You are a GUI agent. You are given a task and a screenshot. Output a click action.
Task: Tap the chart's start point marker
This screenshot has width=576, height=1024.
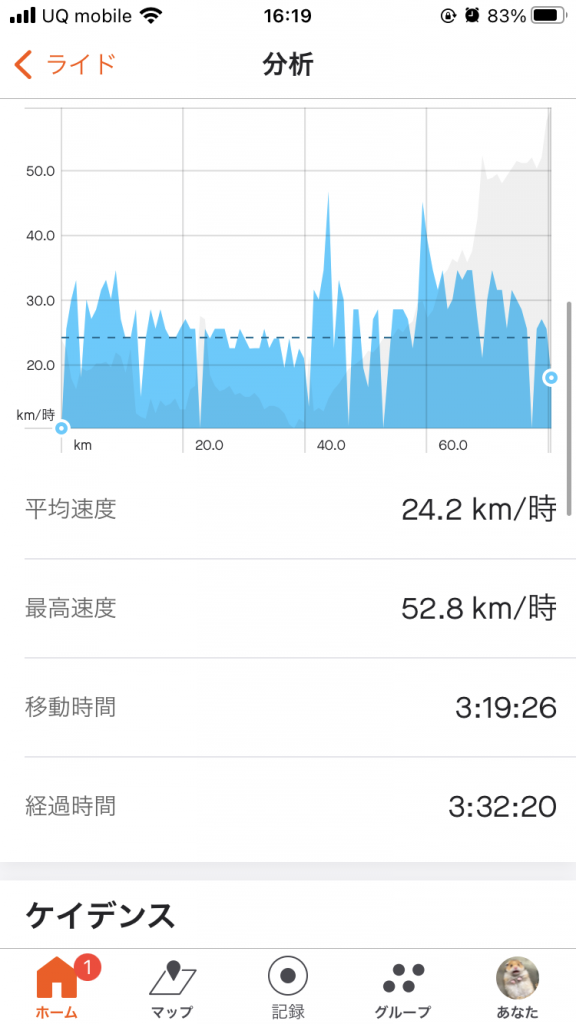pyautogui.click(x=61, y=428)
